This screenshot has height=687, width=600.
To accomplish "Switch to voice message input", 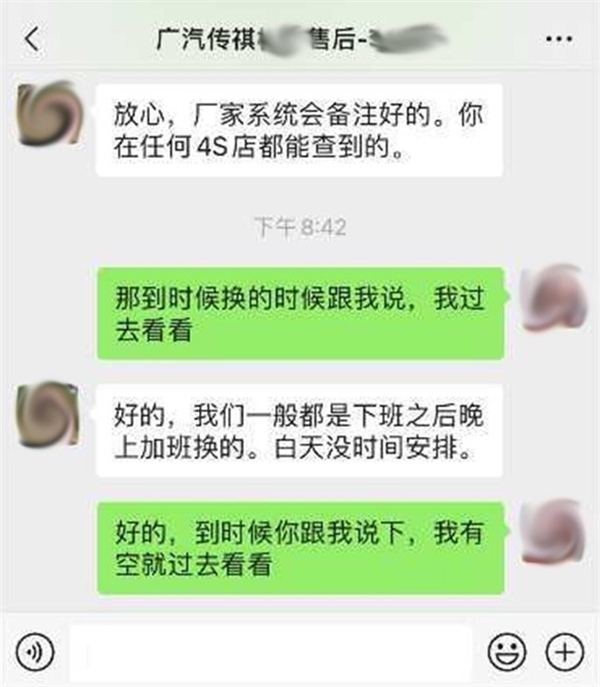I will tap(35, 652).
